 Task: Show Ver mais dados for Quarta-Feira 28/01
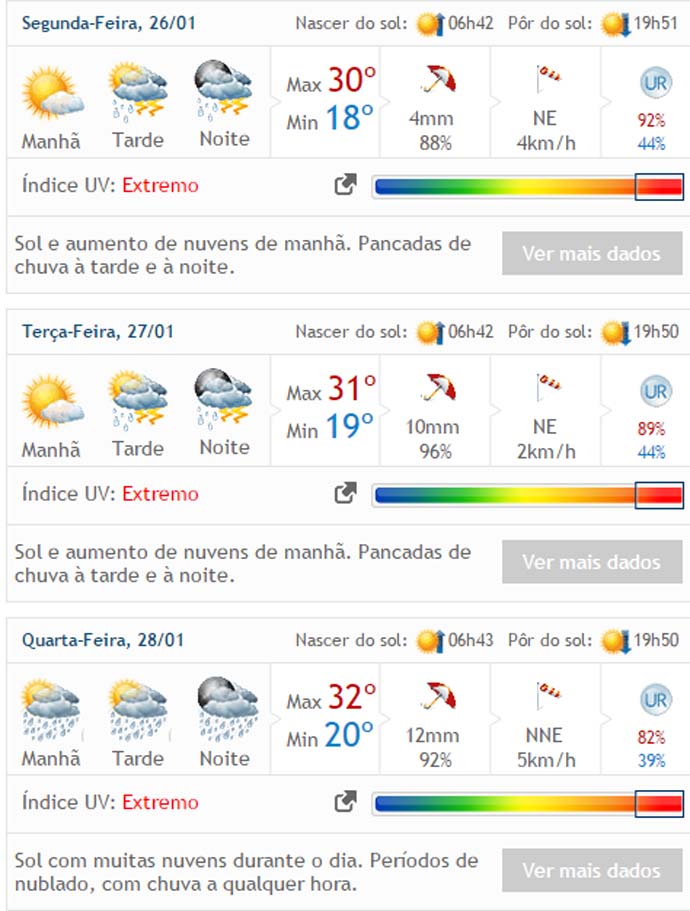pyautogui.click(x=590, y=871)
